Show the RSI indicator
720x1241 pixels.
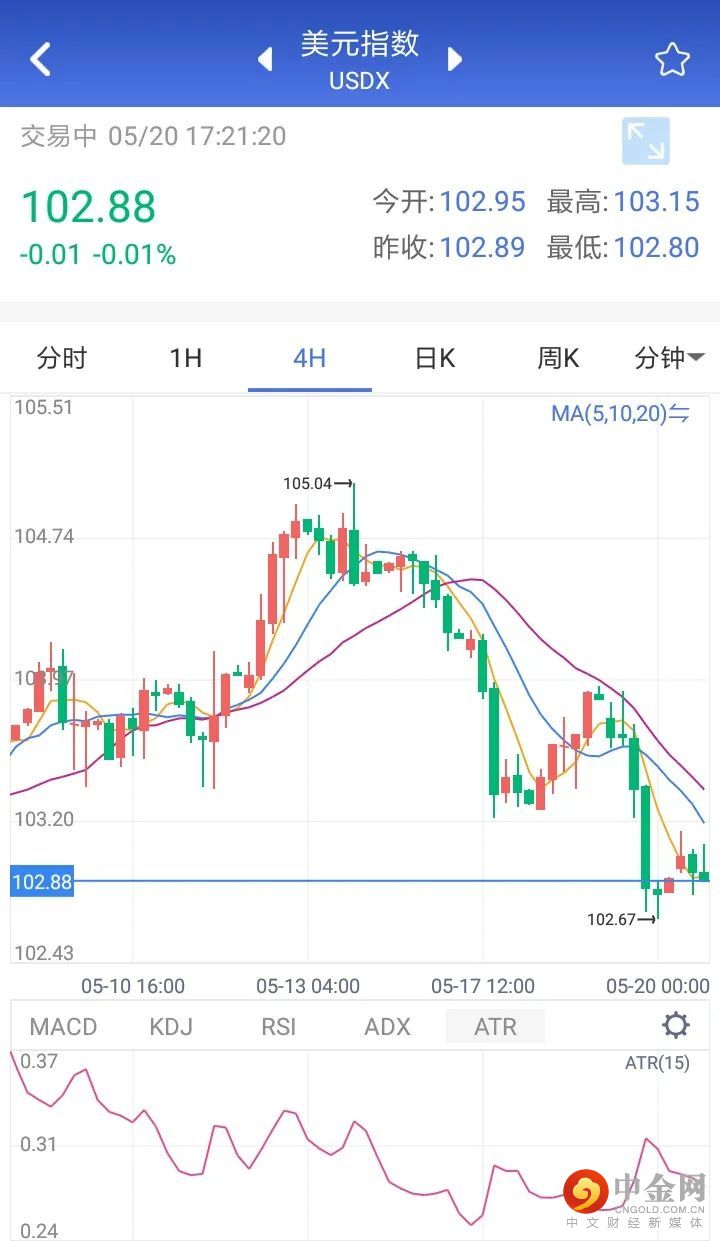point(278,1026)
